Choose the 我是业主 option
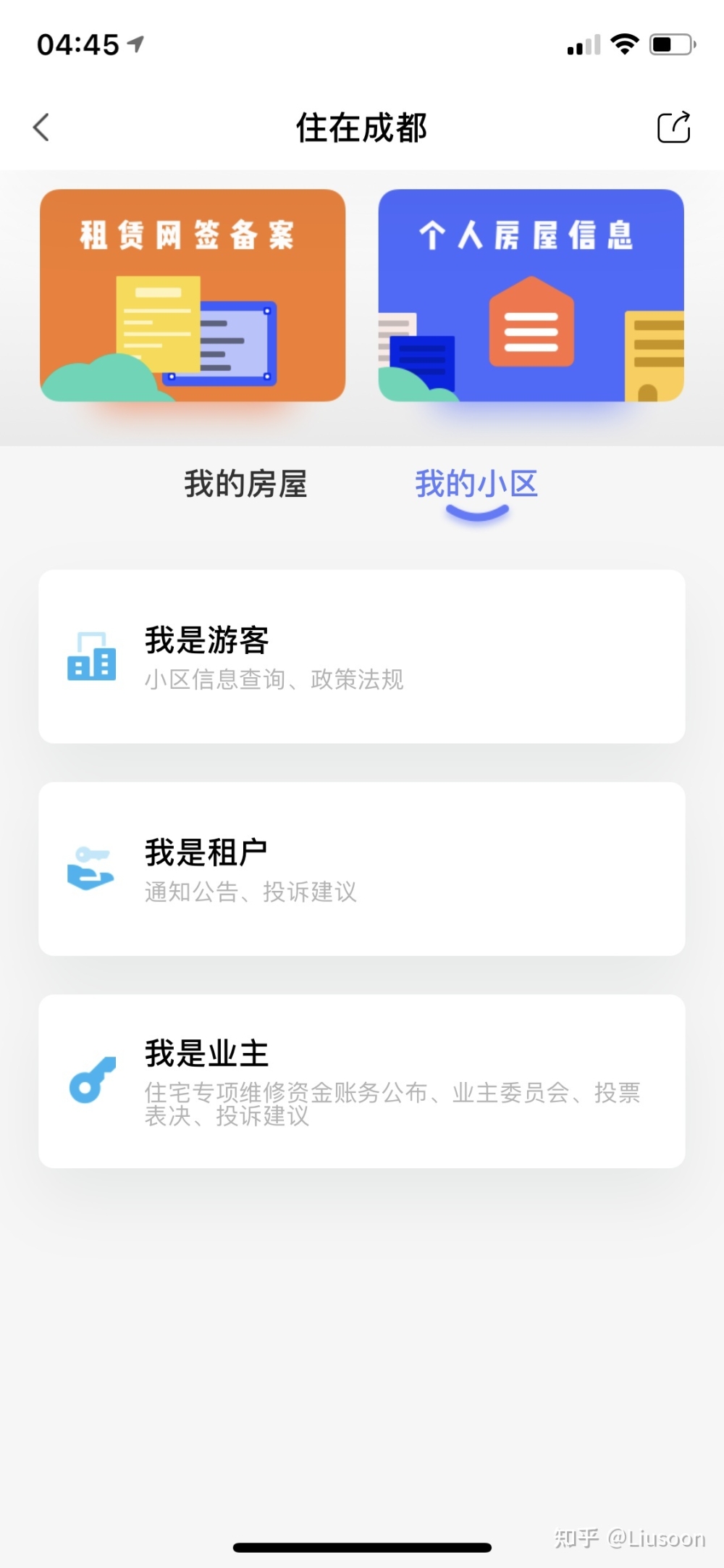 362,1081
